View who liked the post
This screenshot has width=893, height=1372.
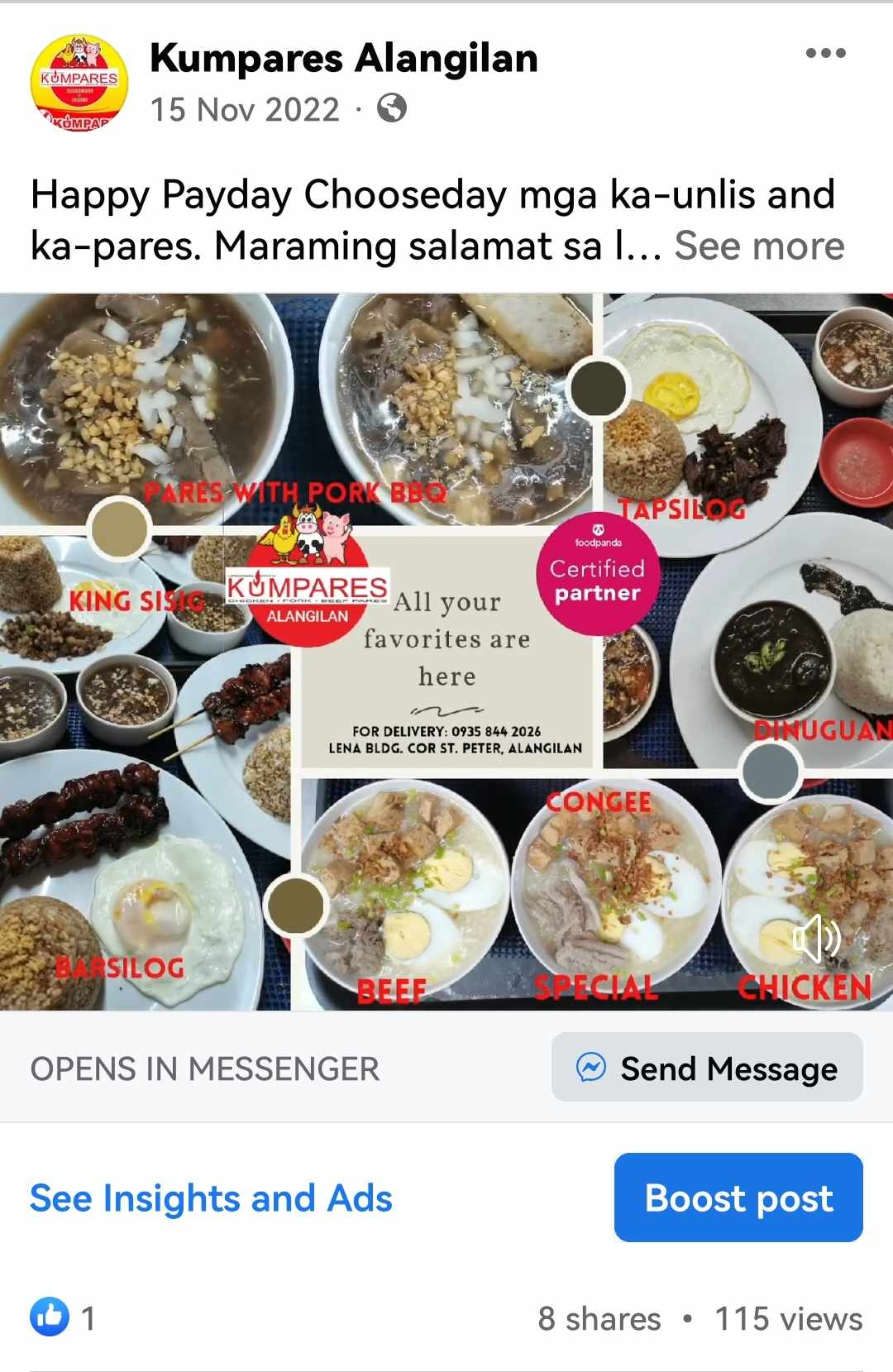pyautogui.click(x=63, y=1317)
